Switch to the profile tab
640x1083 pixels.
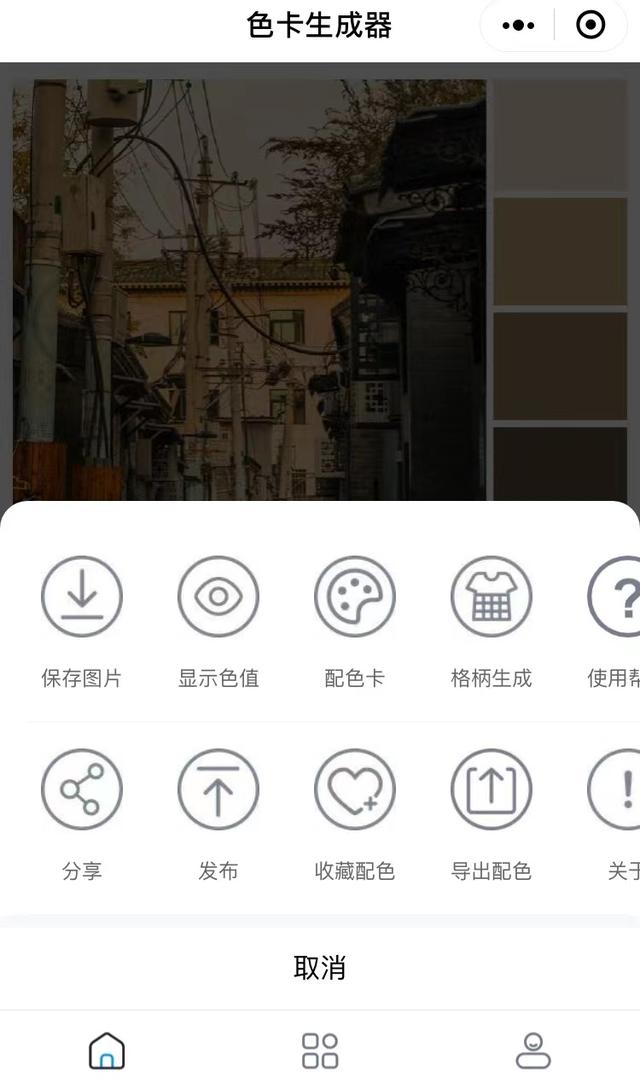tap(533, 1050)
